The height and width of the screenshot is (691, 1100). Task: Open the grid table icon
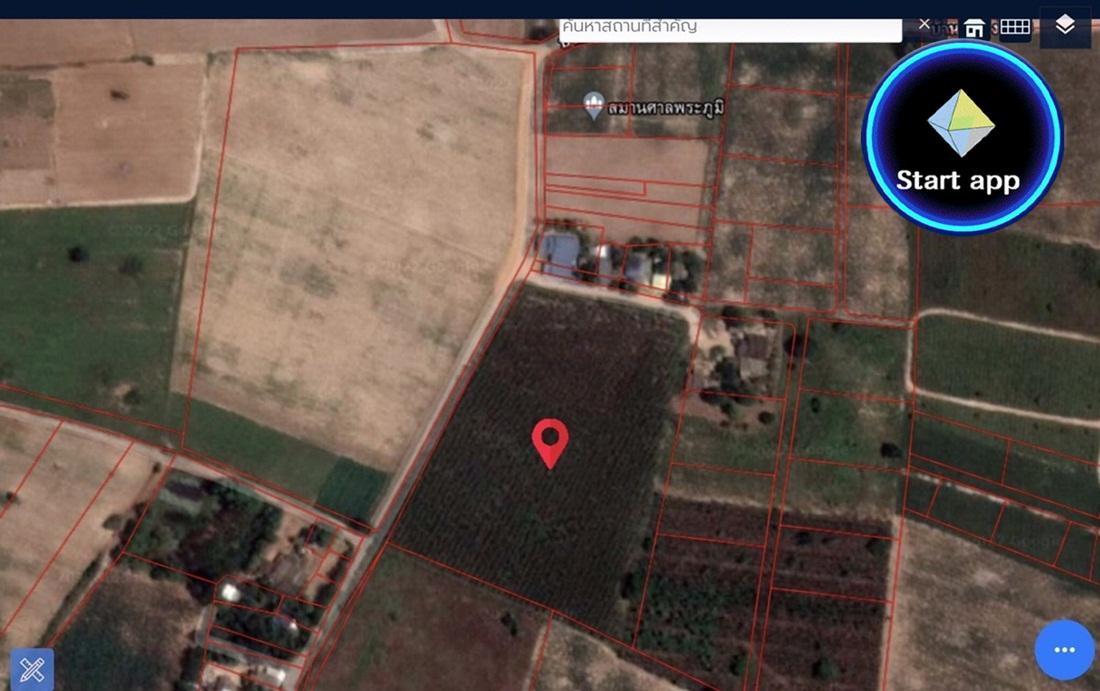1015,27
